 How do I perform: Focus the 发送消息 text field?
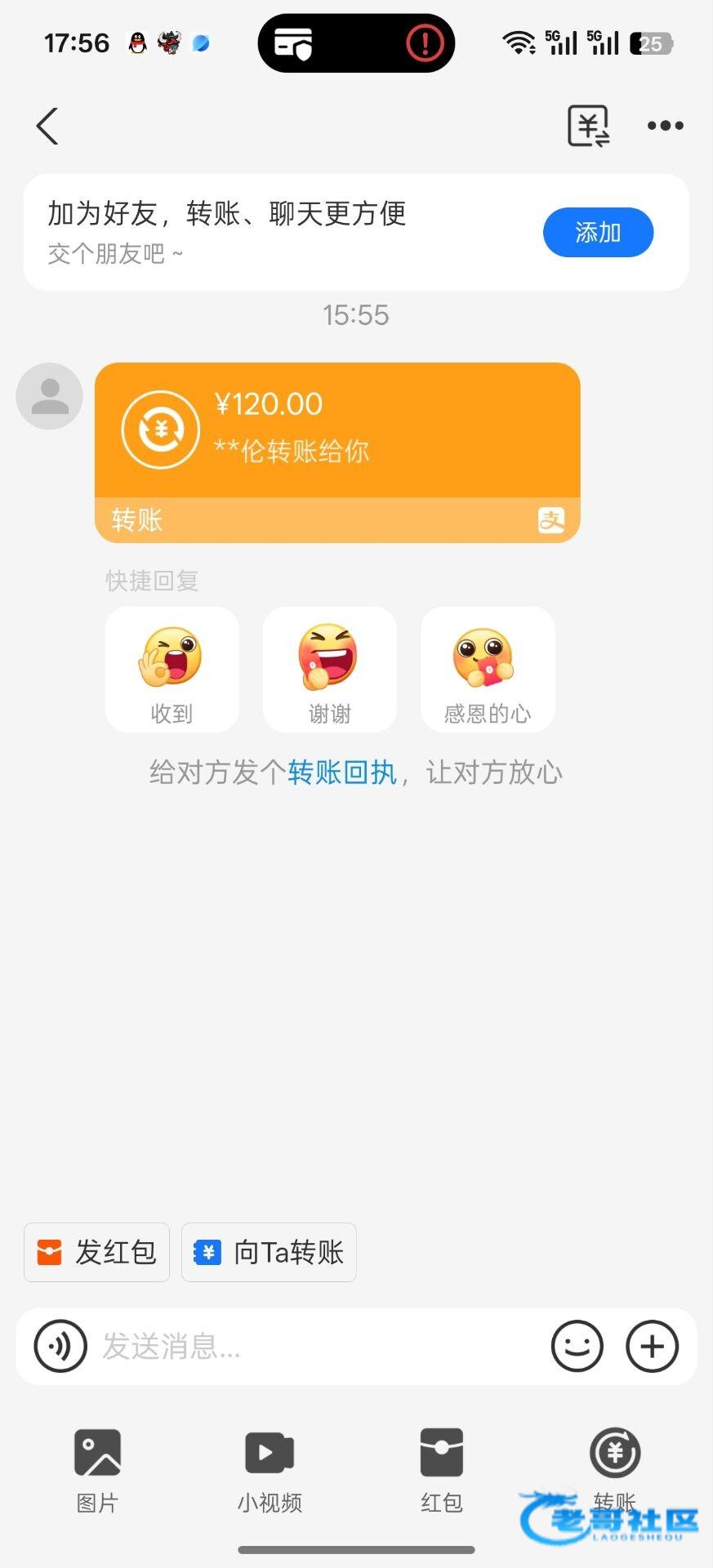(319, 1346)
